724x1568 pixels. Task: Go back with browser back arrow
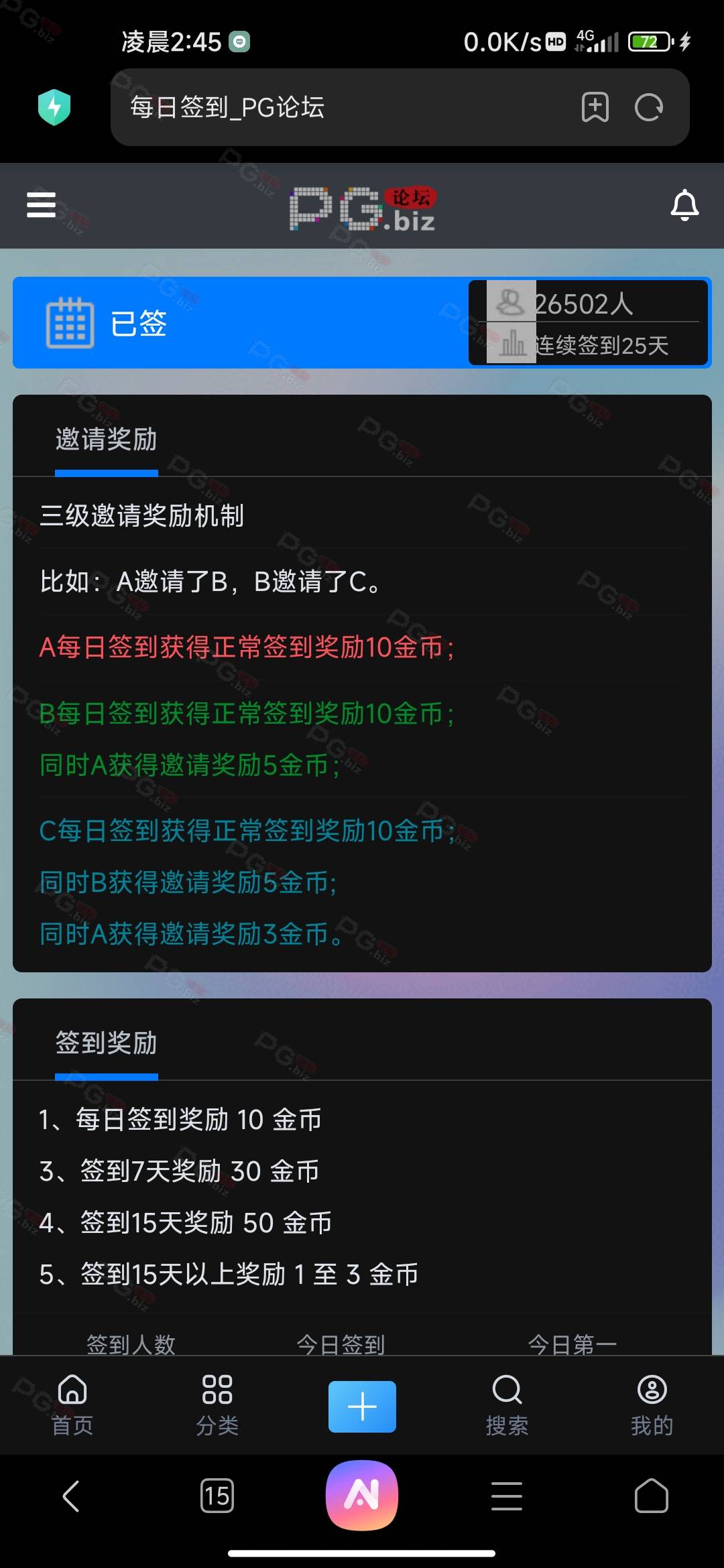coord(72,1496)
